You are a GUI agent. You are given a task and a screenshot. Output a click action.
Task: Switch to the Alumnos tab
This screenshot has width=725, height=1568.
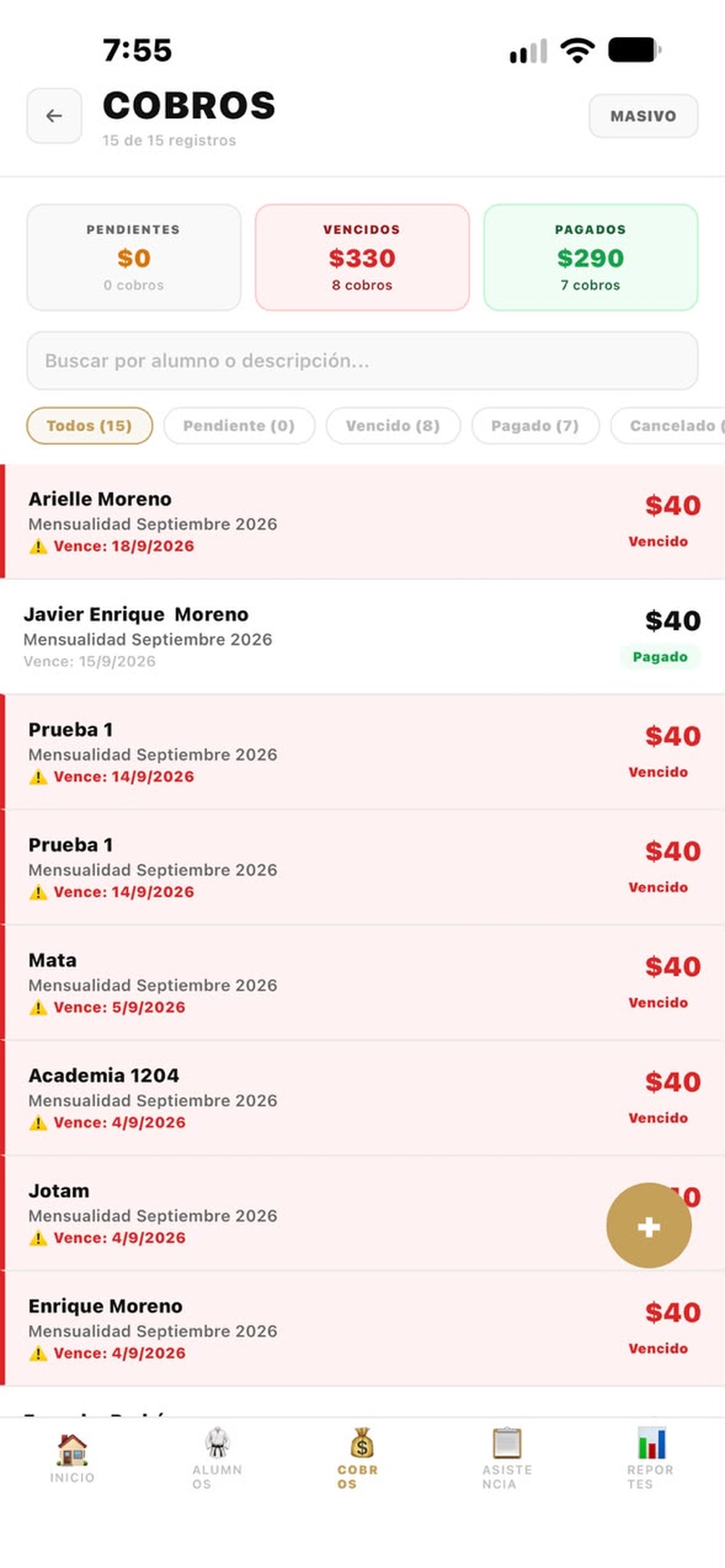[217, 1458]
